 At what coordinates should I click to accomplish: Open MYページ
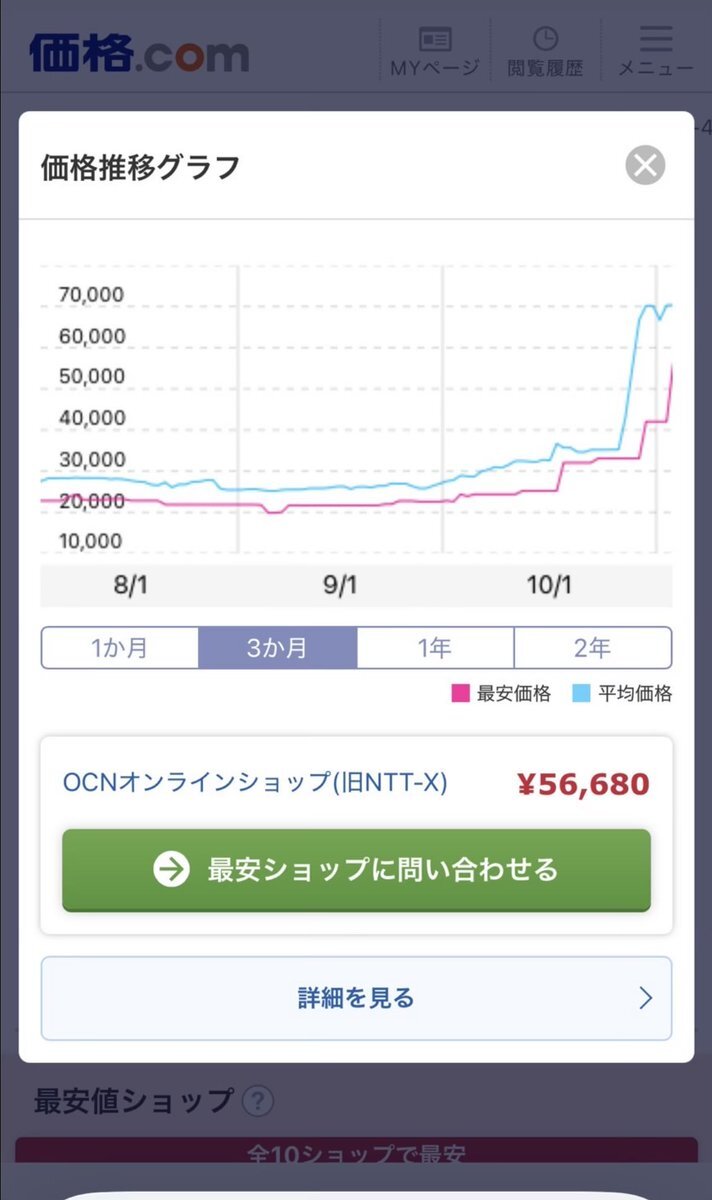pos(434,52)
